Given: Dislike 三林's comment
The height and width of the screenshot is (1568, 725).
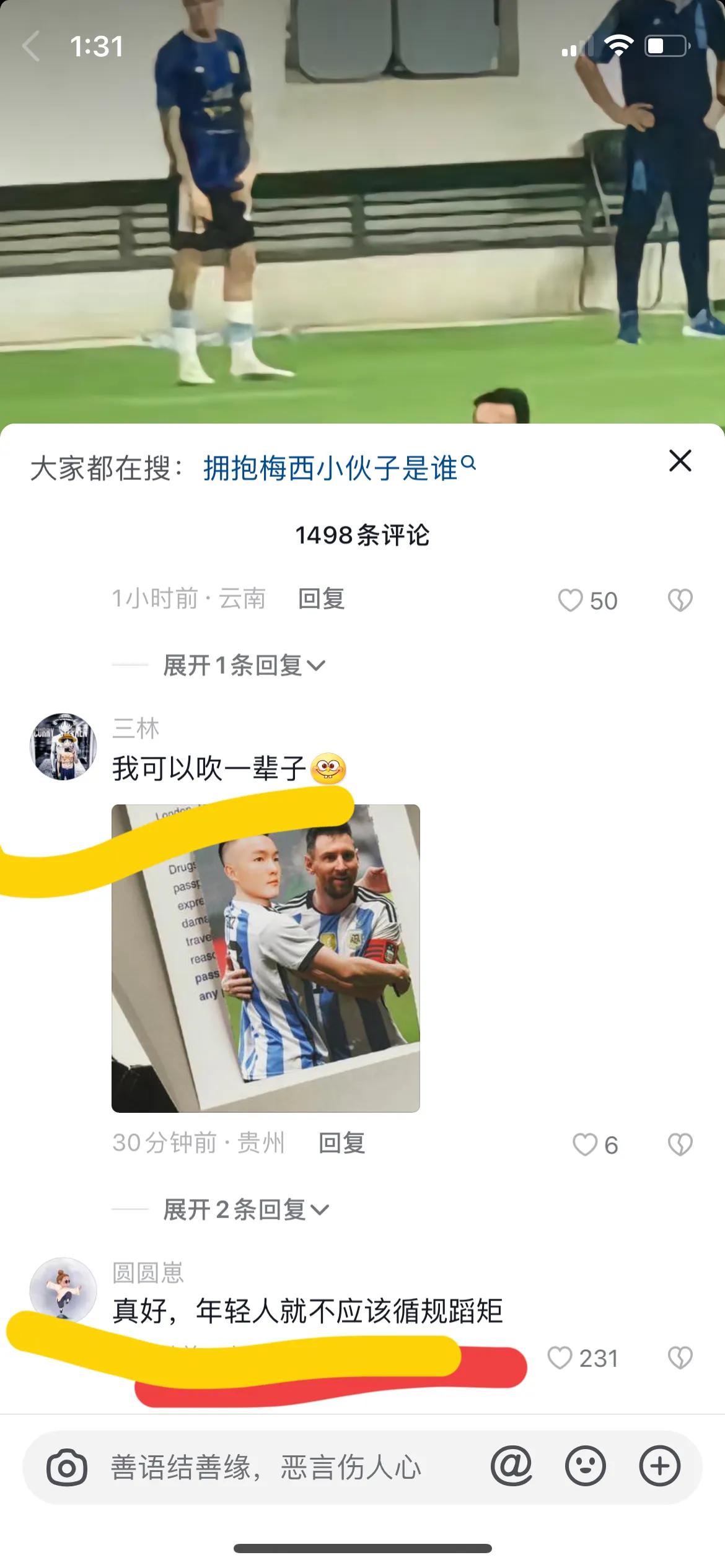Looking at the screenshot, I should click(679, 1144).
